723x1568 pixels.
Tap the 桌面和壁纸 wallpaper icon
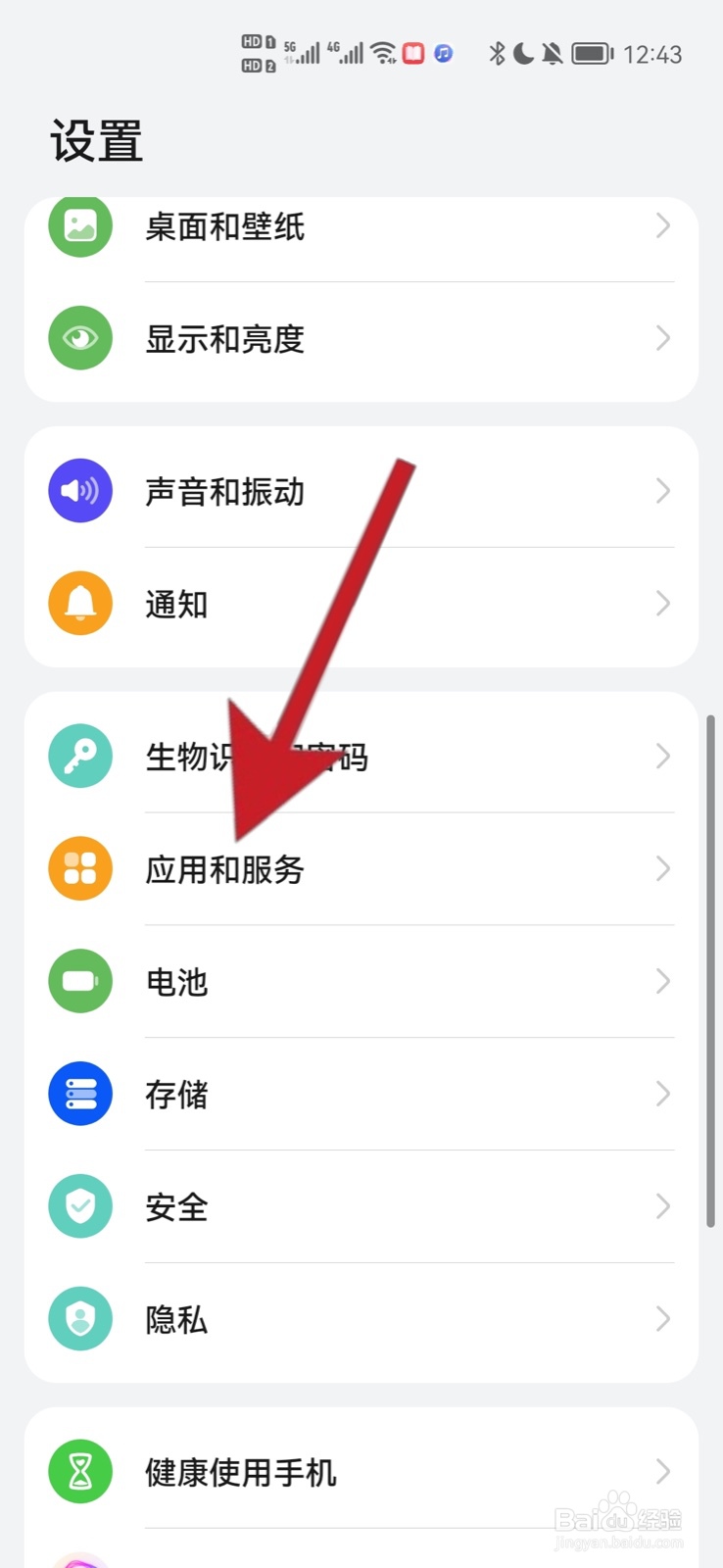[79, 226]
